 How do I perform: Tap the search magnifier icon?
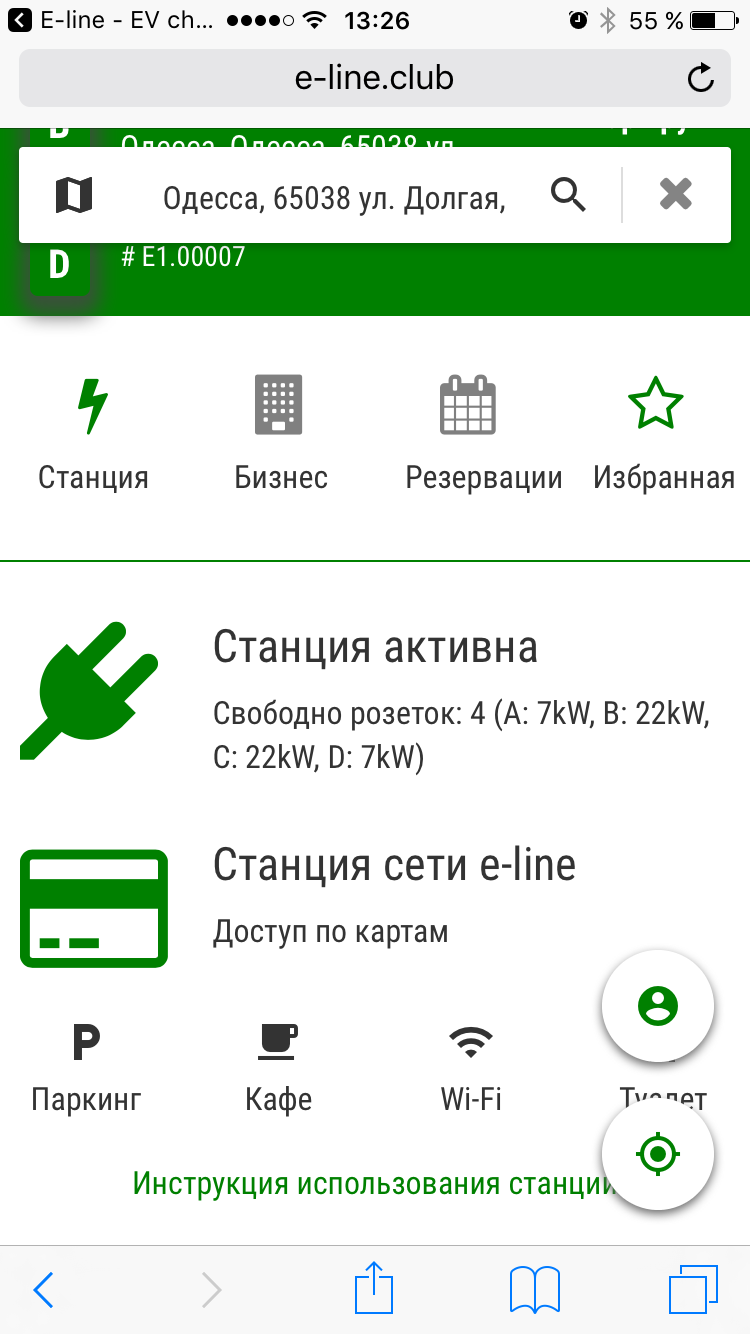[x=568, y=195]
